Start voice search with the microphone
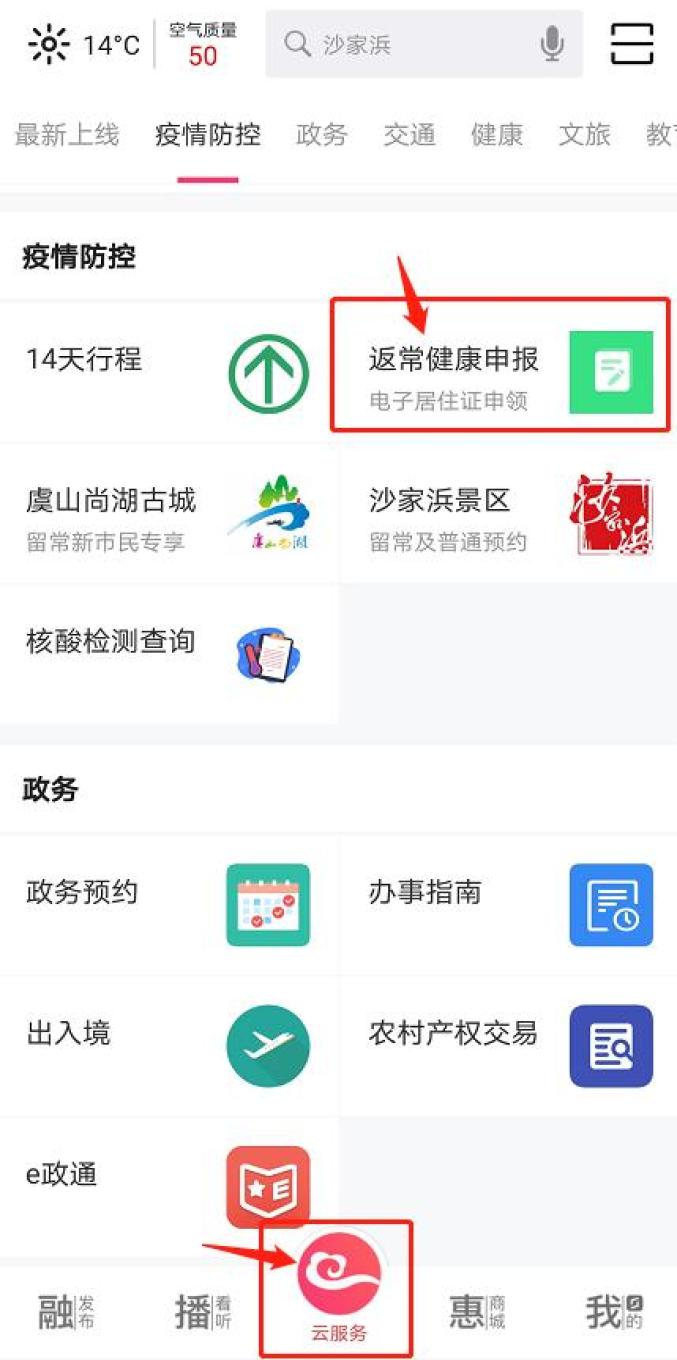Viewport: 677px width, 1360px height. click(x=551, y=45)
